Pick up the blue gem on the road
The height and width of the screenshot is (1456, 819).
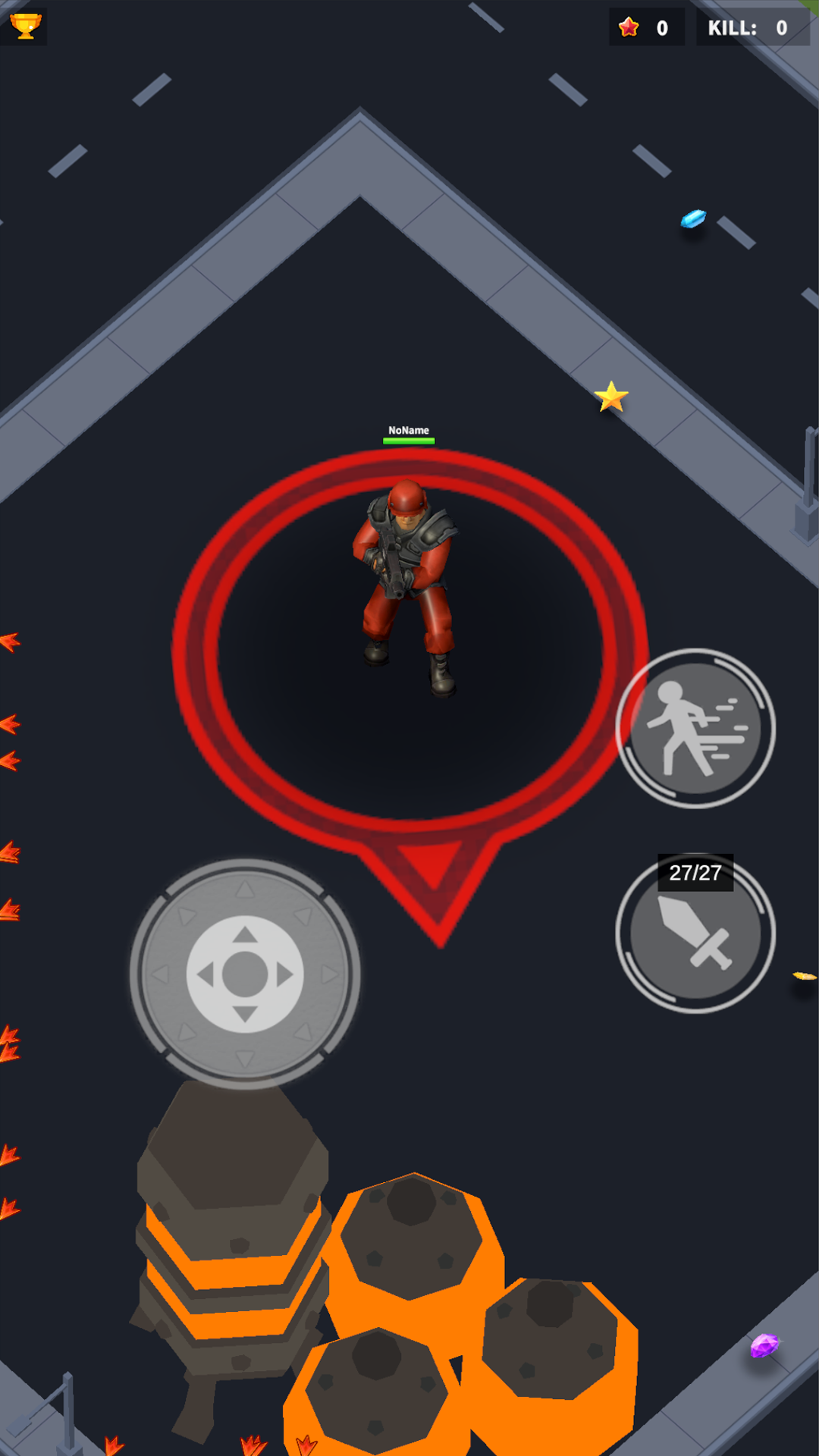tap(692, 219)
